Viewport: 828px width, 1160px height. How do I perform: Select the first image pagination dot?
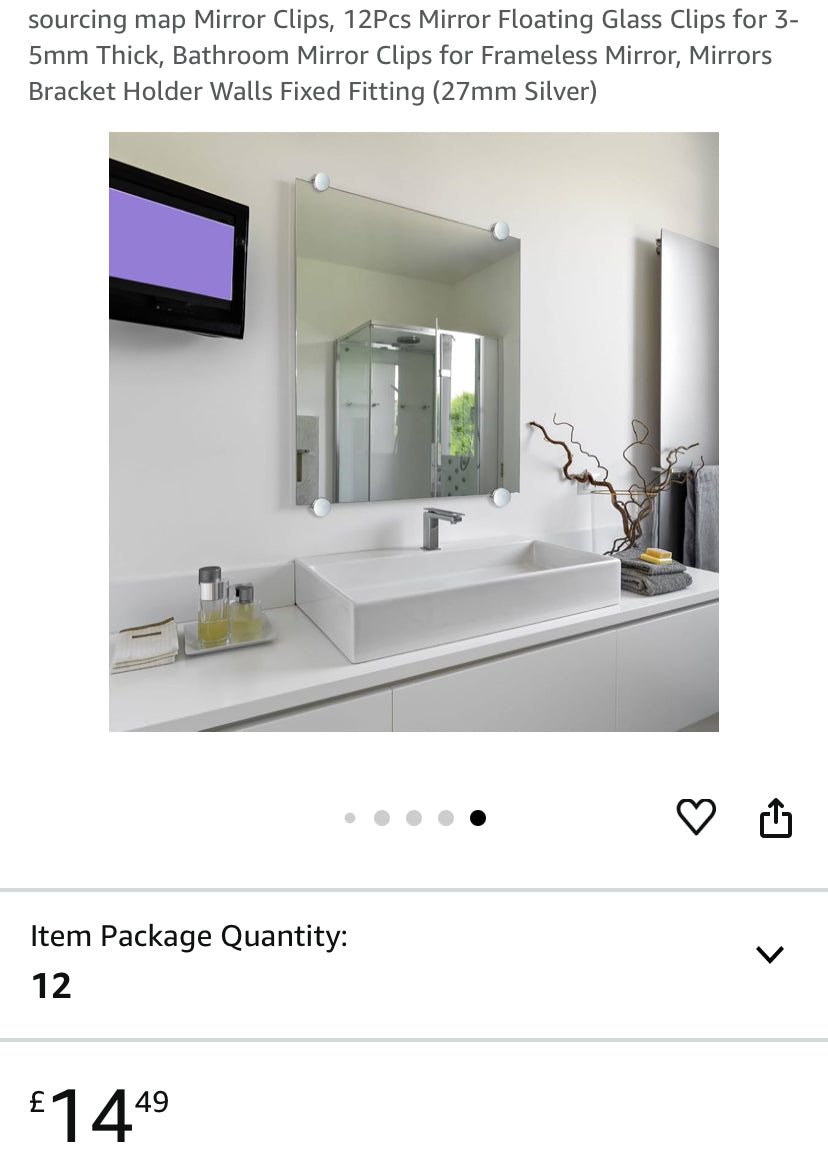(350, 817)
